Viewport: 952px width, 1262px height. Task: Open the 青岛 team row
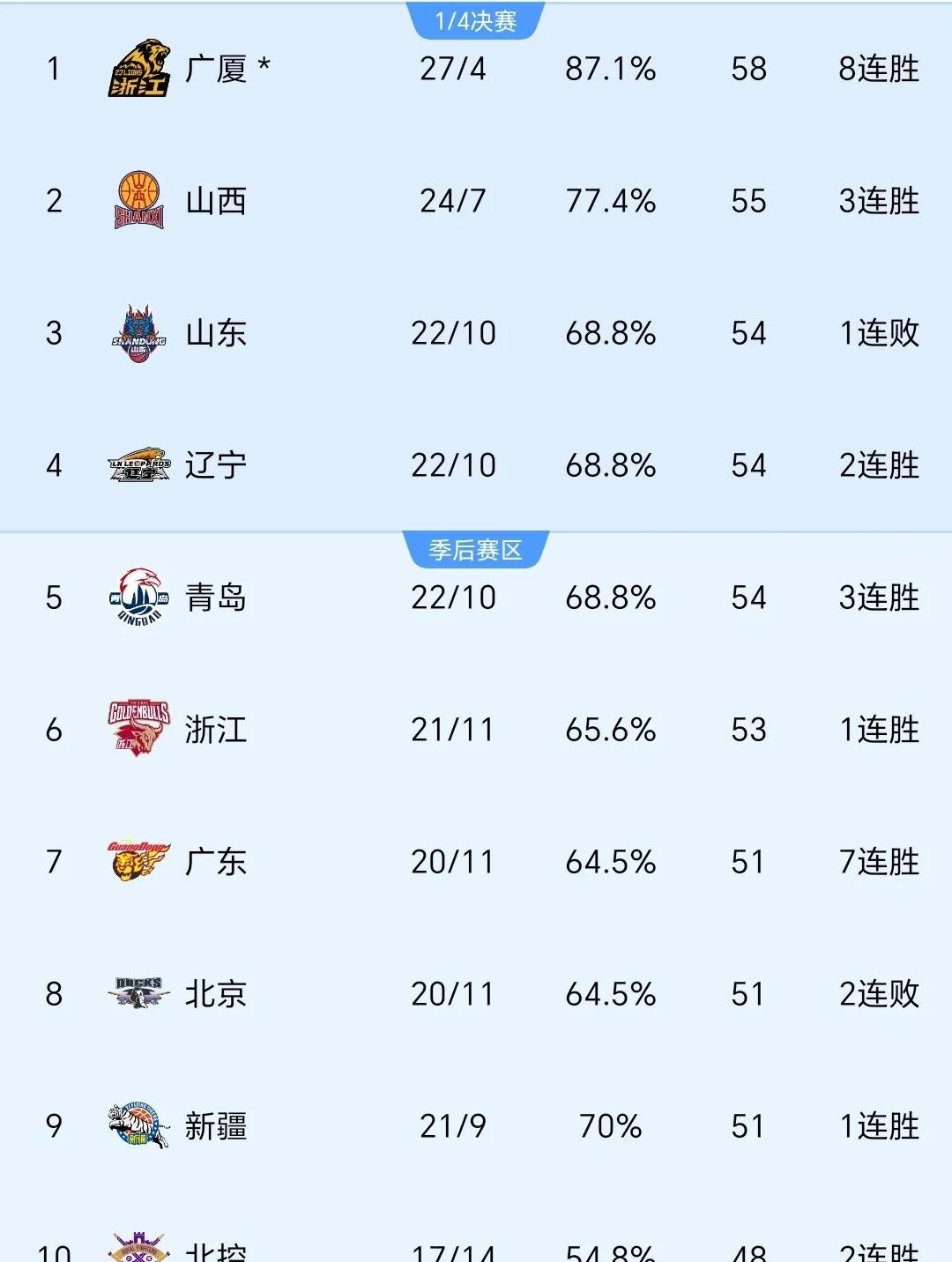(x=216, y=598)
